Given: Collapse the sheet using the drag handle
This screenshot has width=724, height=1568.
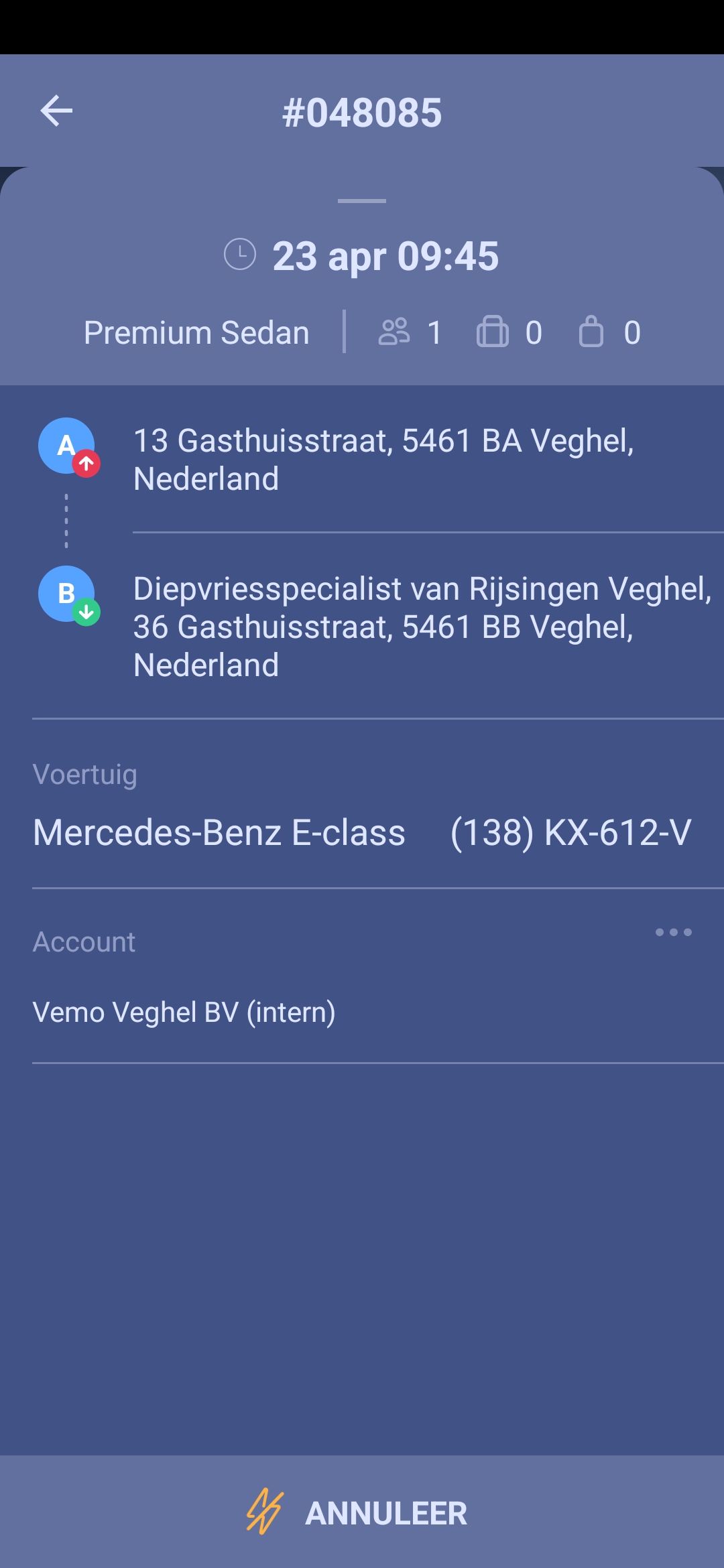Looking at the screenshot, I should [x=362, y=200].
